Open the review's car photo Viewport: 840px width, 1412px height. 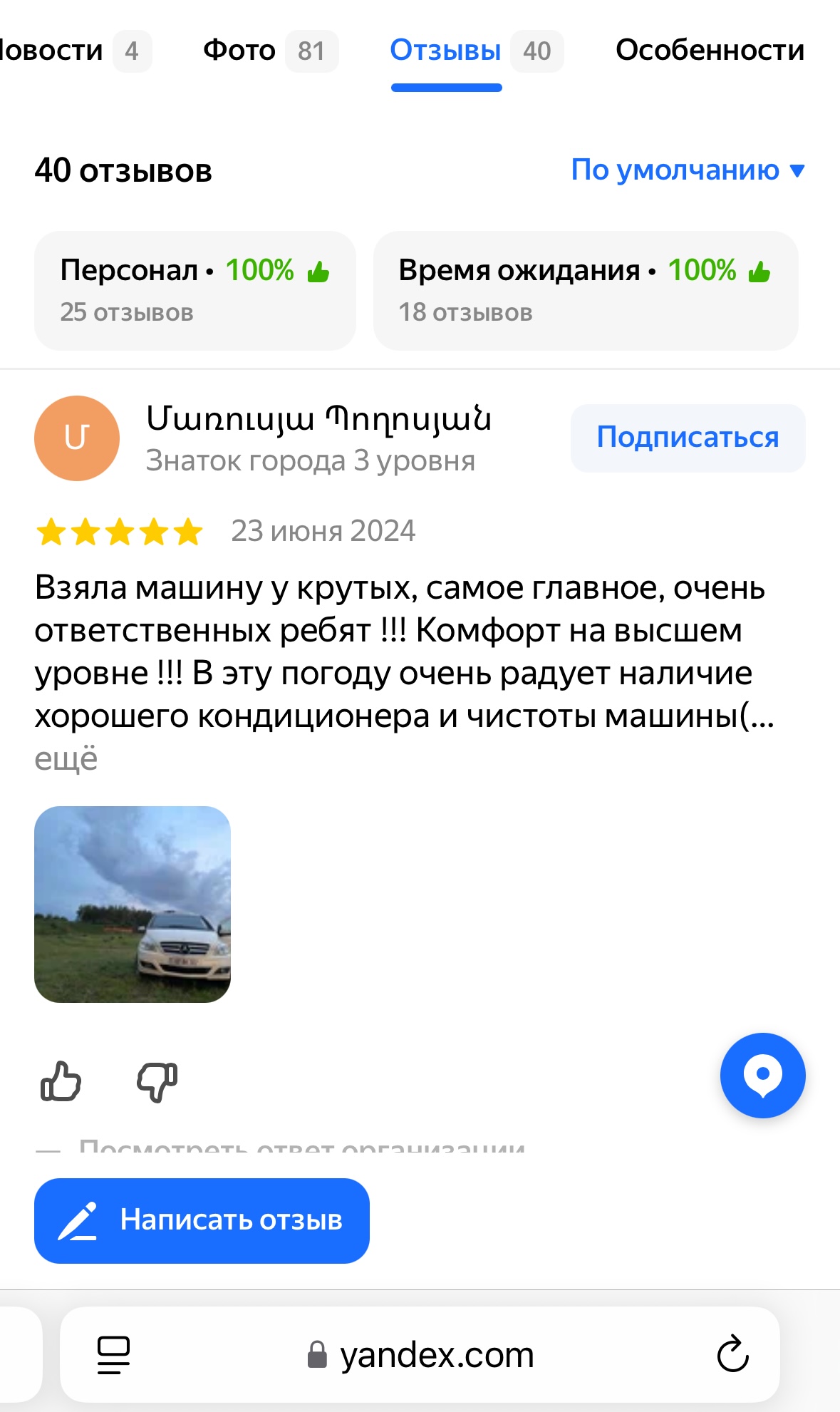pos(133,904)
